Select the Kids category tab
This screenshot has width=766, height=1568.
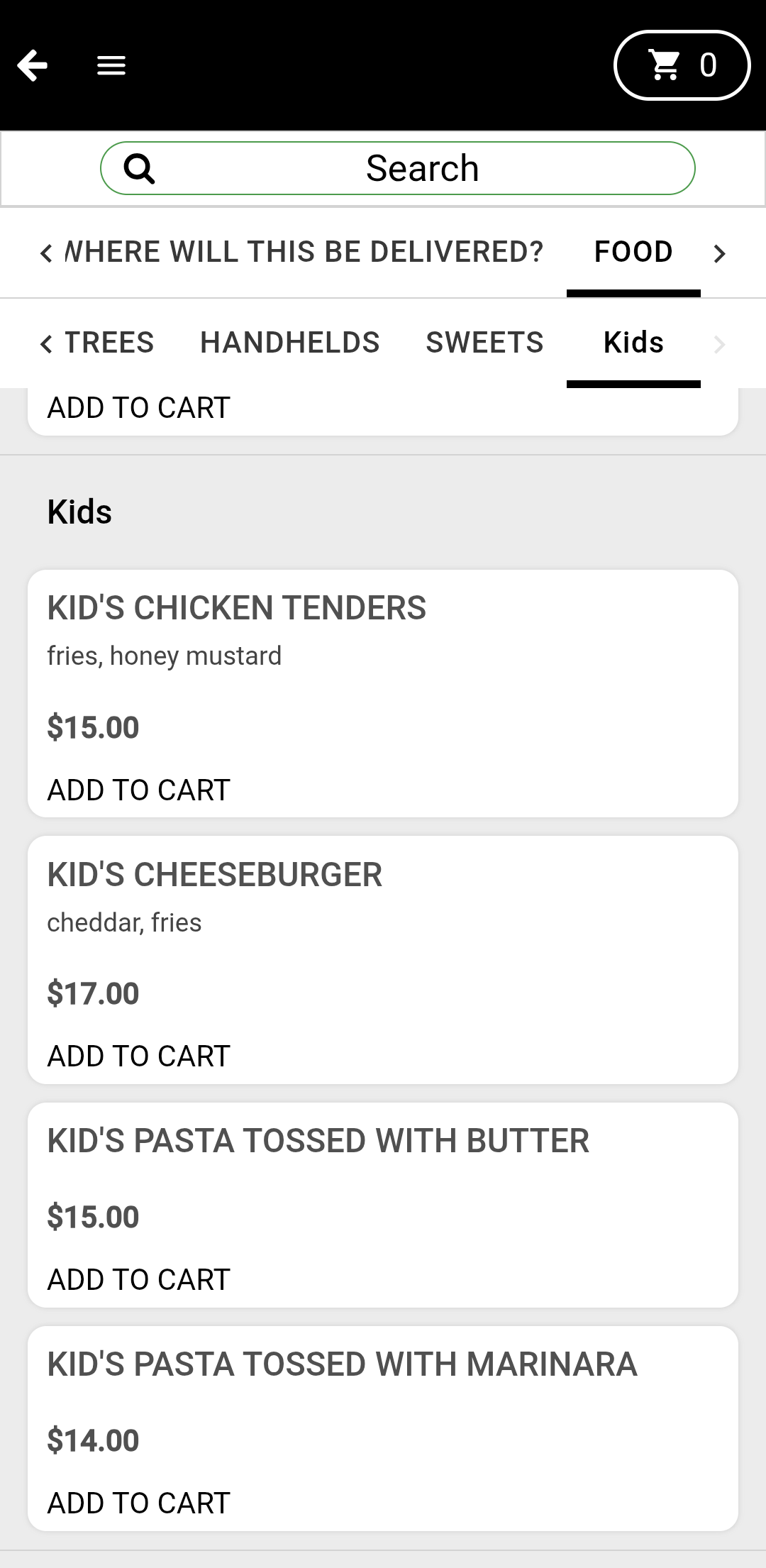coord(633,343)
